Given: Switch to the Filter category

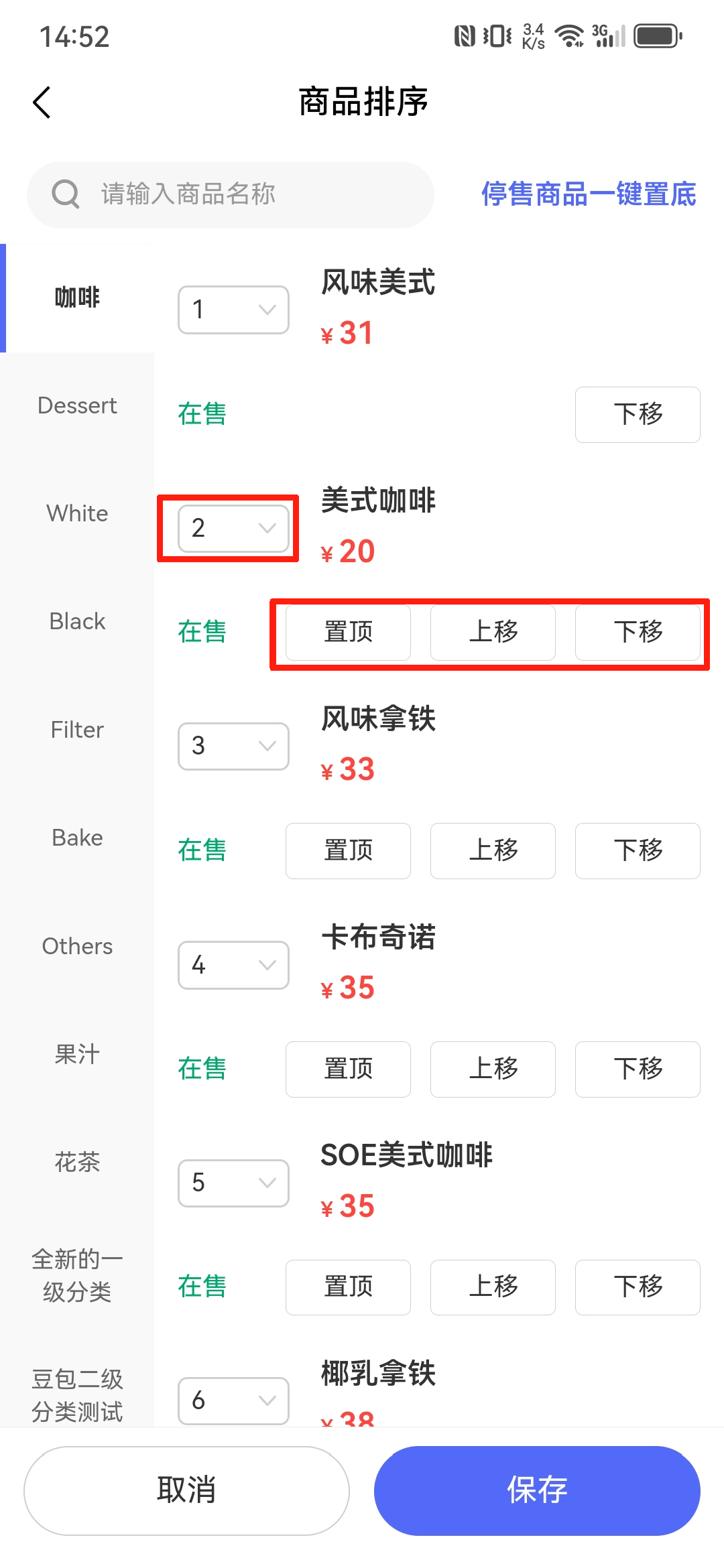Looking at the screenshot, I should click(77, 730).
